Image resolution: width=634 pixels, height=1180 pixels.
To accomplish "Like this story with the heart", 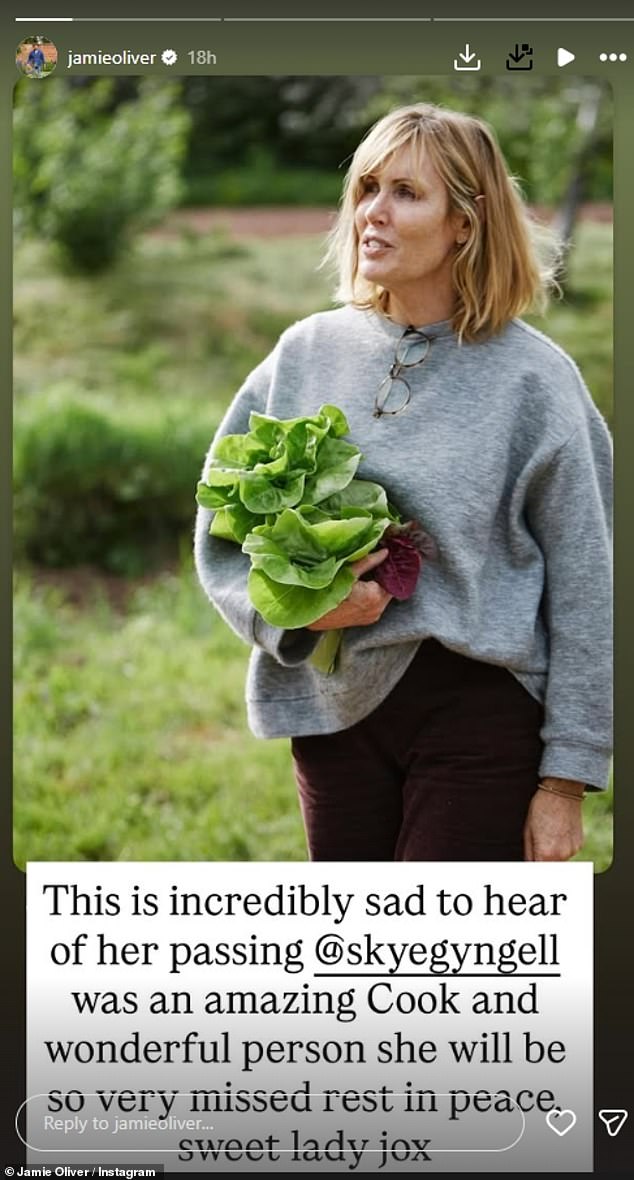I will [561, 1123].
